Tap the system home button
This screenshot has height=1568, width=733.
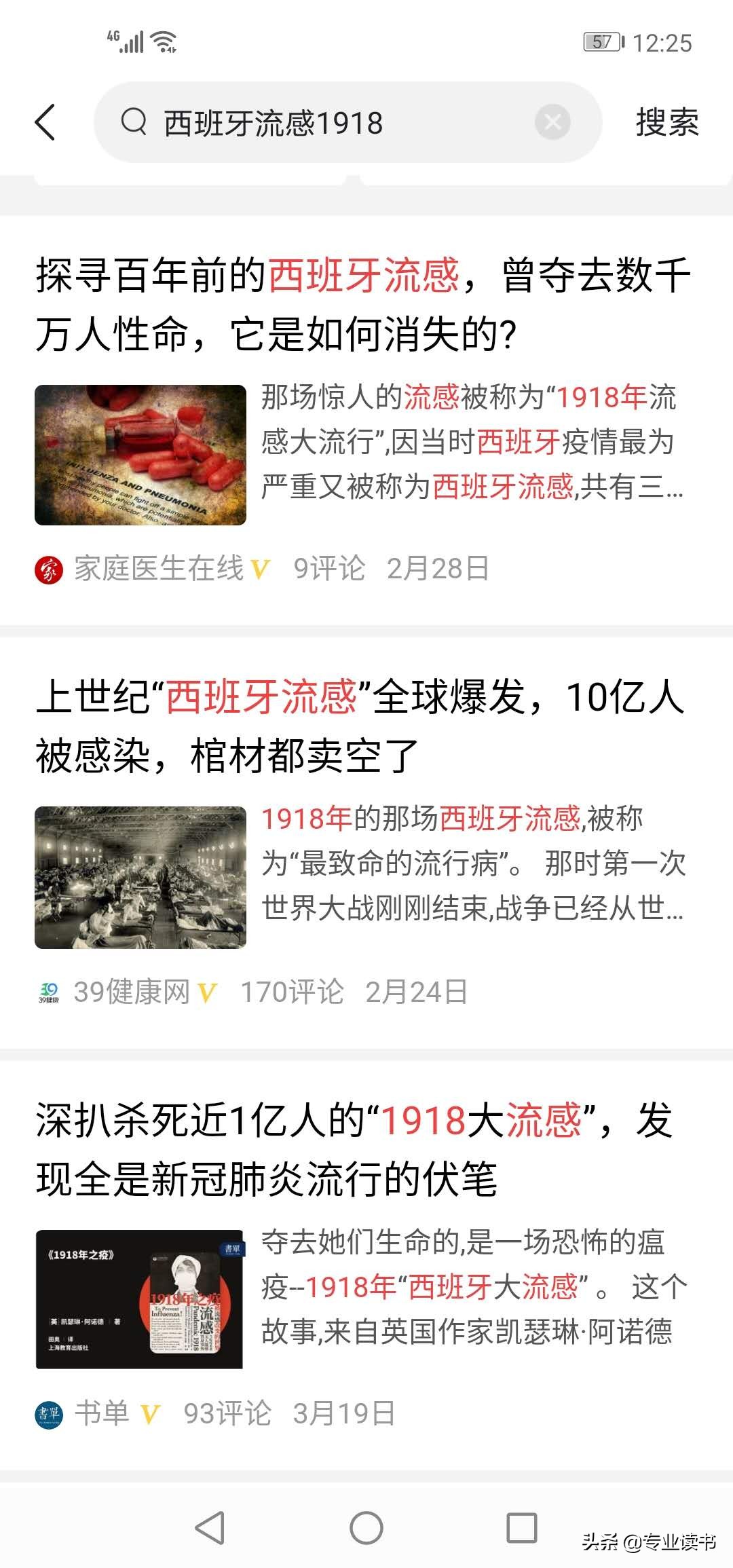pos(366,1528)
